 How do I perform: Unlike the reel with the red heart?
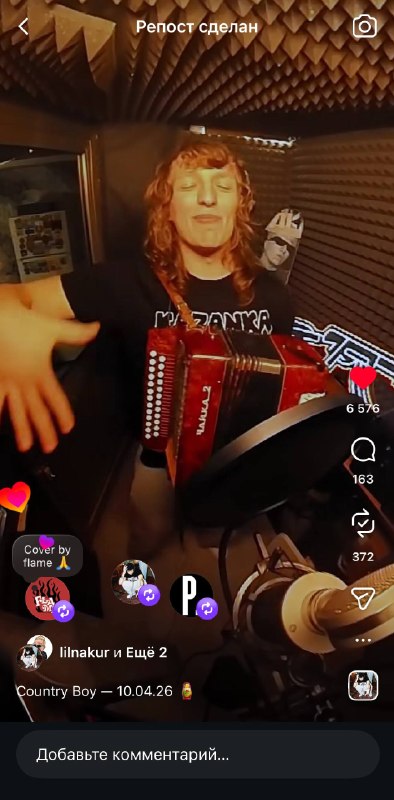coord(363,378)
